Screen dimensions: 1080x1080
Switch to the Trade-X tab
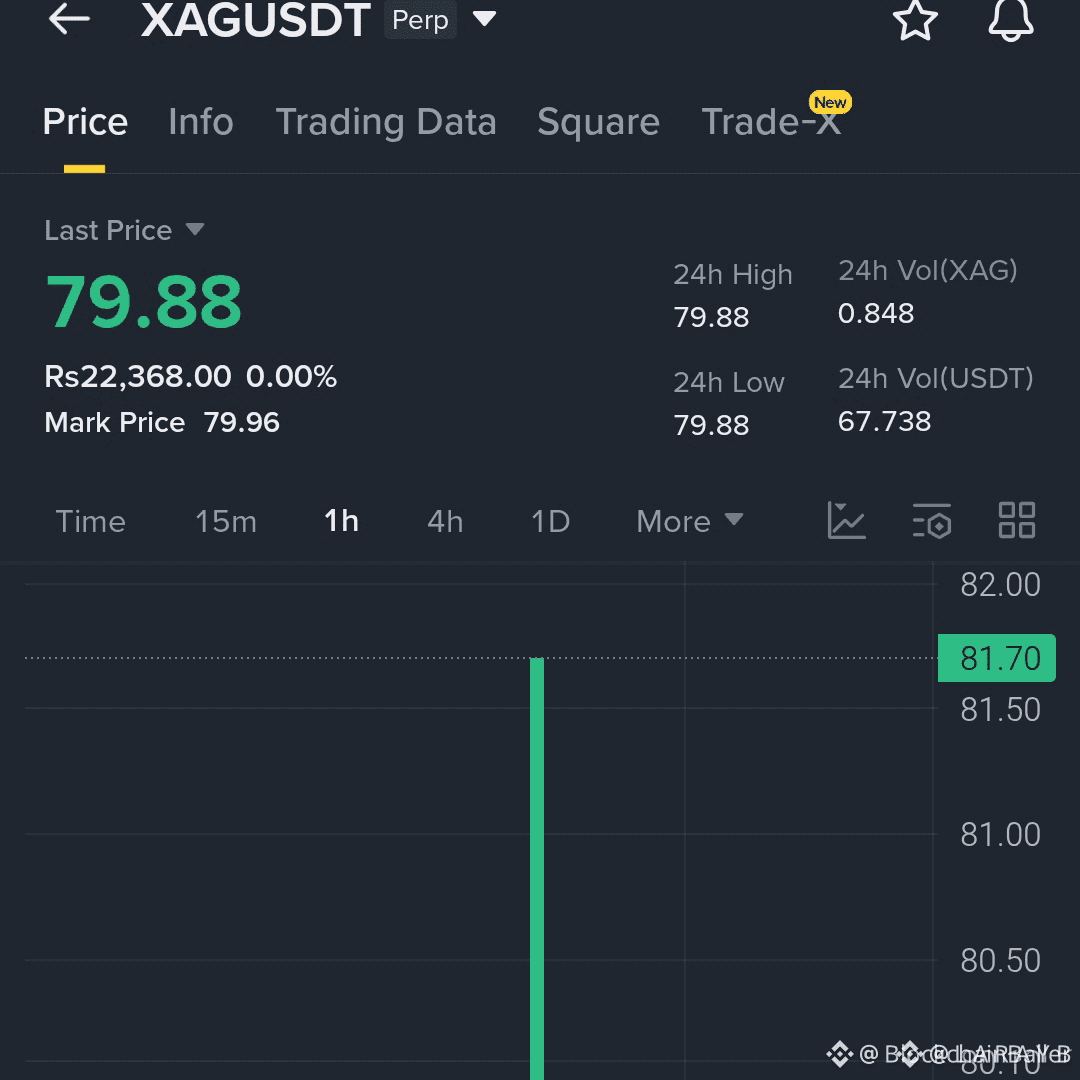771,122
